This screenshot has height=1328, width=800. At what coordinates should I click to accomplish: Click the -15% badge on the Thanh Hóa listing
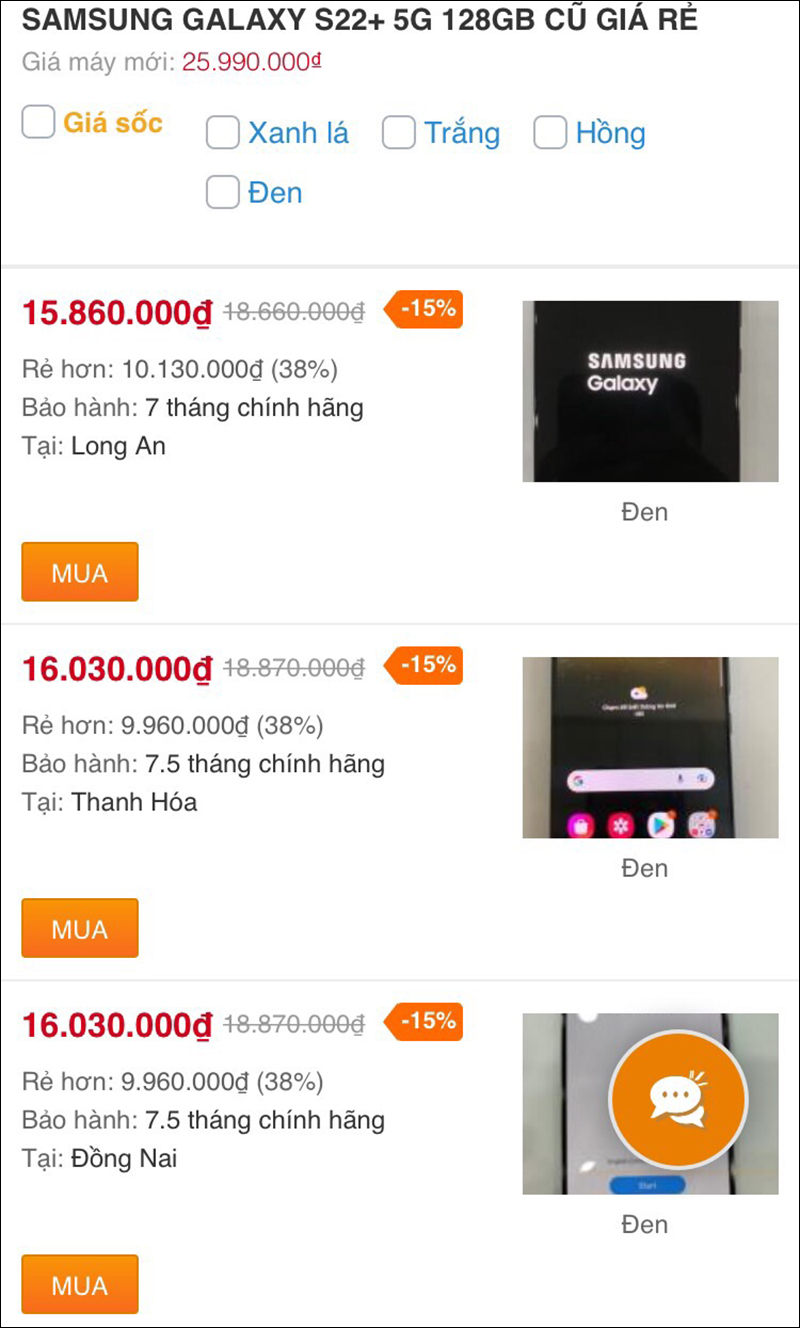(x=421, y=665)
